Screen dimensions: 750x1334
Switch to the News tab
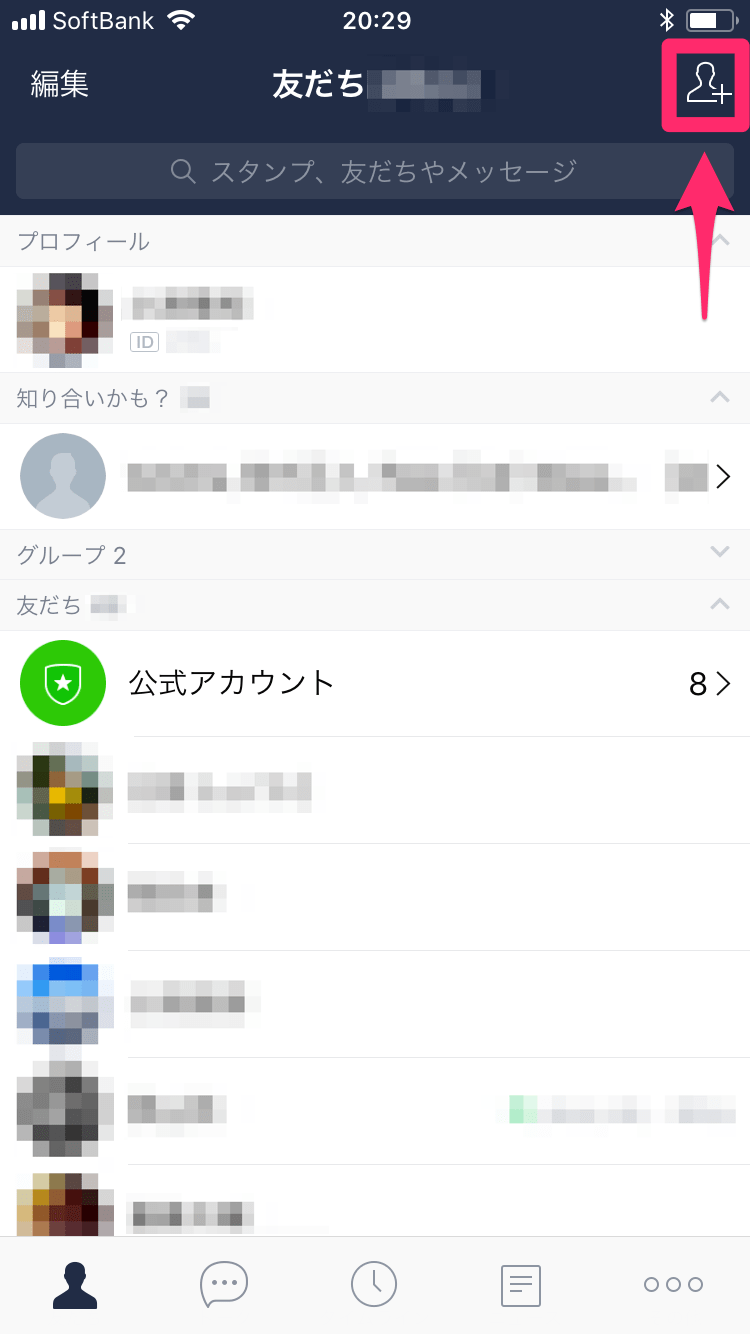coord(519,1285)
